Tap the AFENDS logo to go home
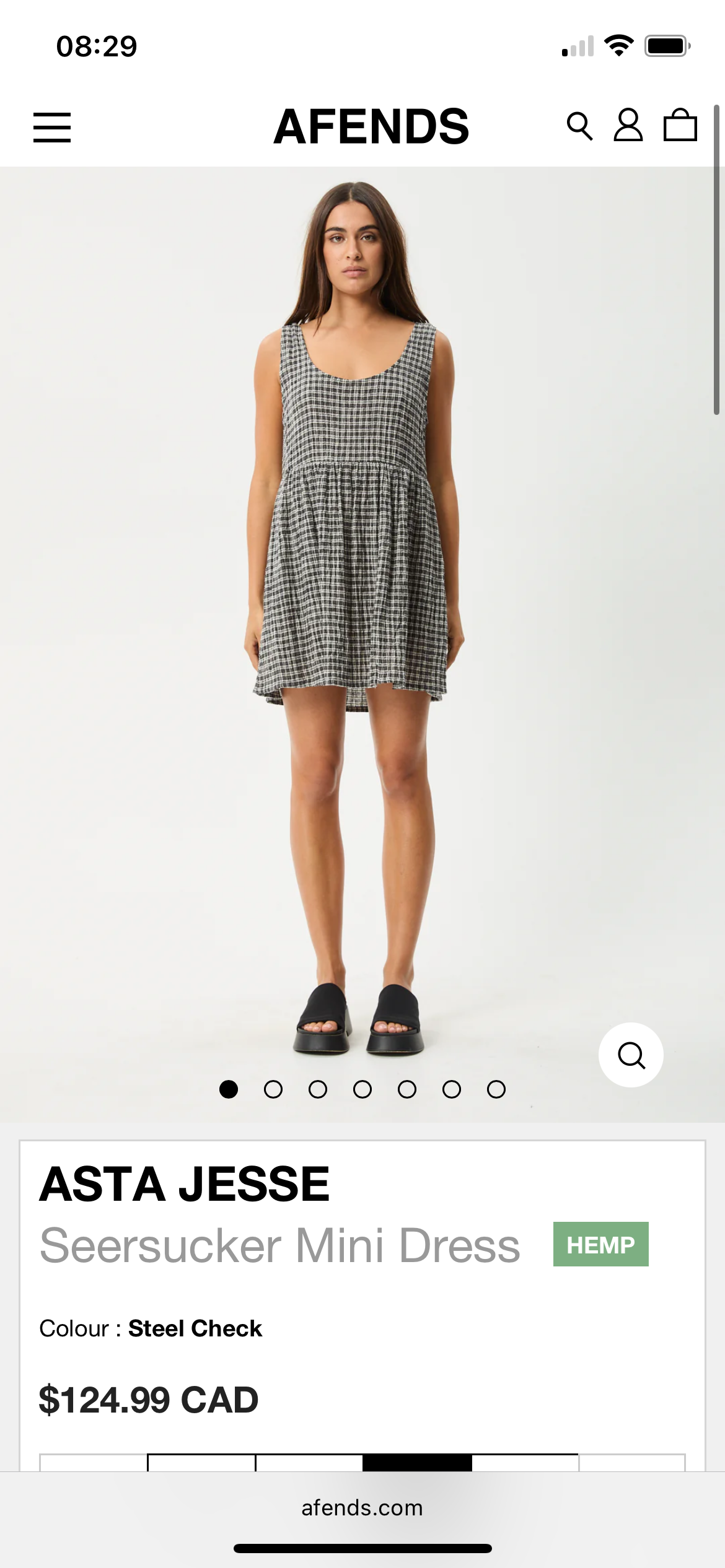The height and width of the screenshot is (1568, 725). click(371, 126)
